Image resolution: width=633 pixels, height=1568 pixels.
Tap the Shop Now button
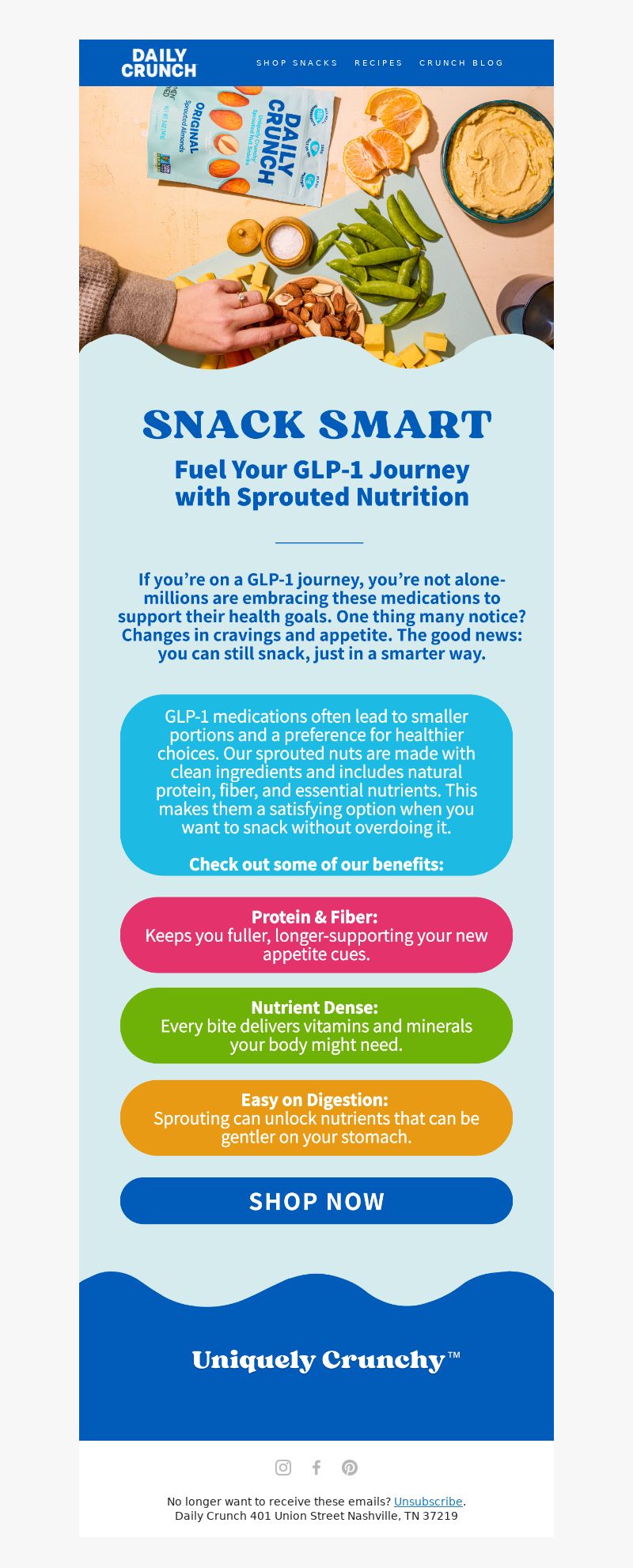coord(316,1201)
